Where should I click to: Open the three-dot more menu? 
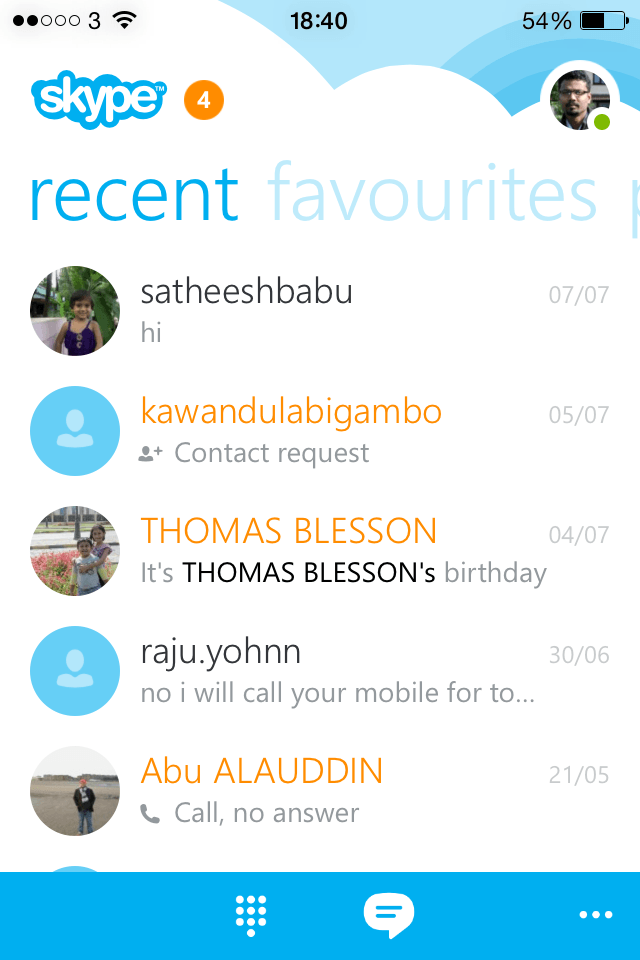click(x=596, y=914)
